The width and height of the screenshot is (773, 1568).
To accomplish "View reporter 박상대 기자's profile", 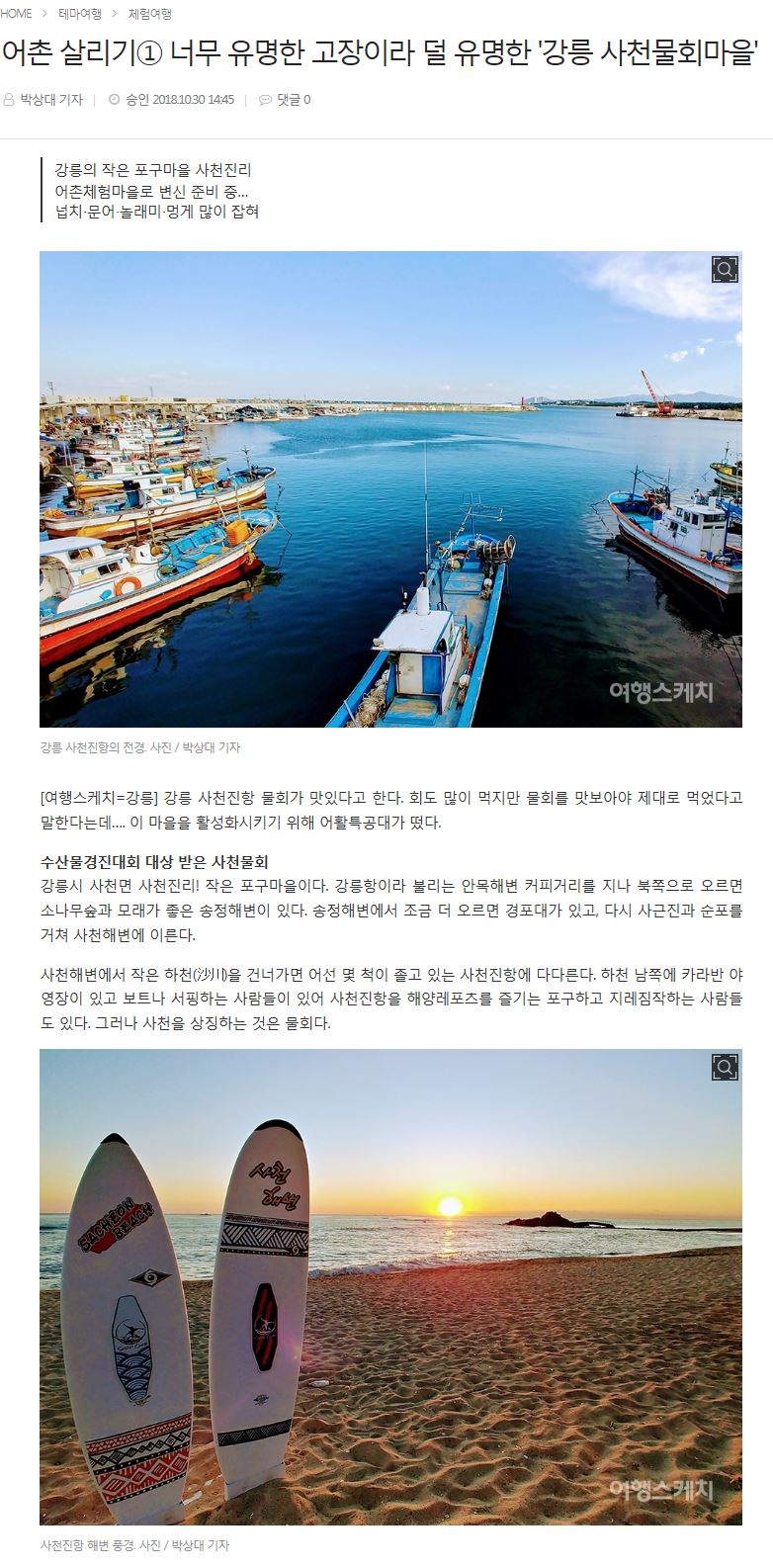I will click(x=51, y=100).
